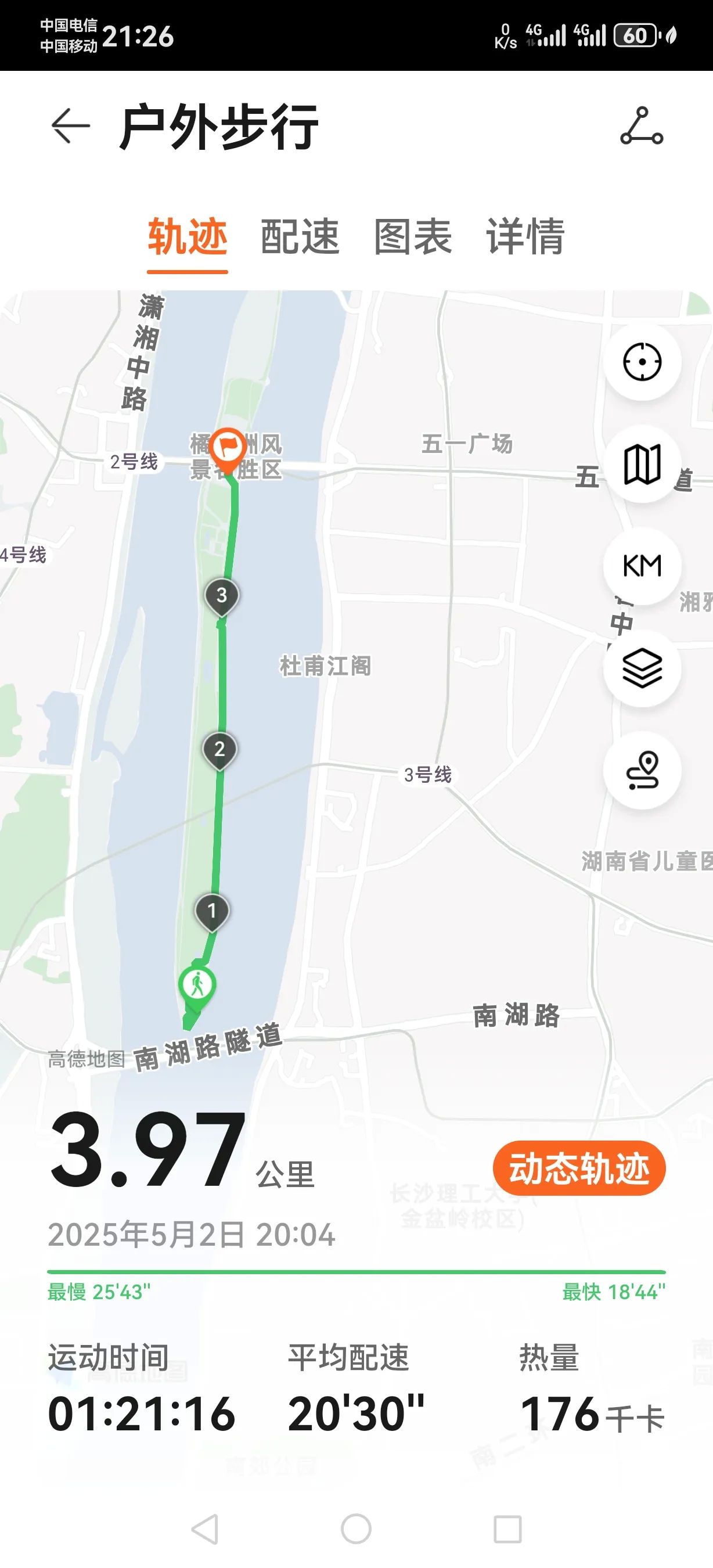Toggle the KM markers button
Screen dimensions: 713x1568
click(x=642, y=566)
